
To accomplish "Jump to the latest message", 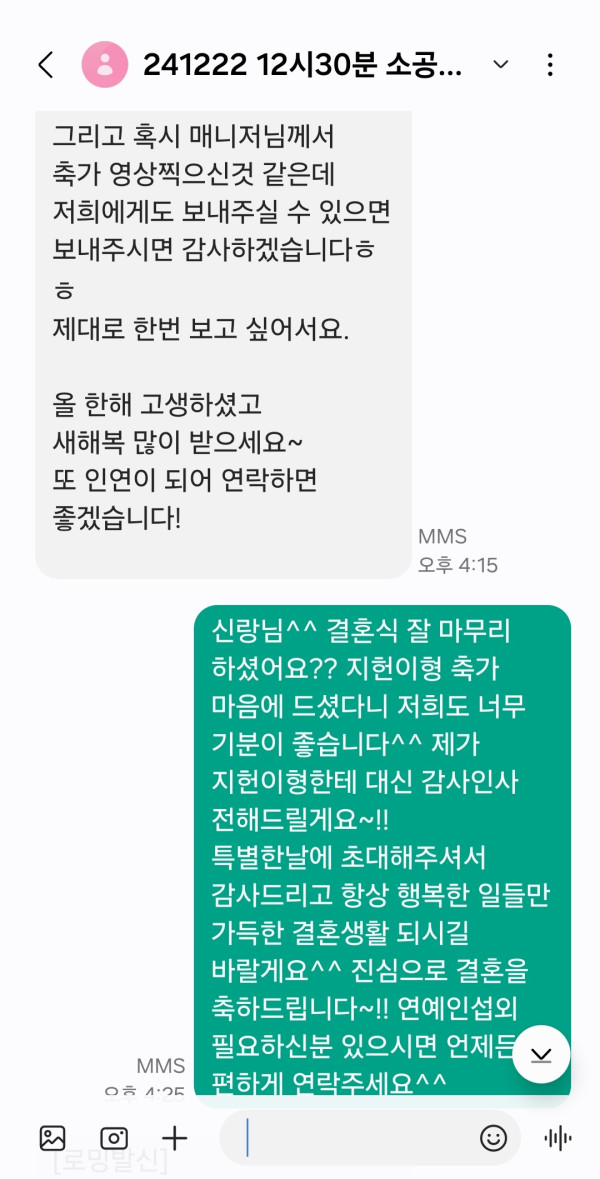I will (541, 1054).
